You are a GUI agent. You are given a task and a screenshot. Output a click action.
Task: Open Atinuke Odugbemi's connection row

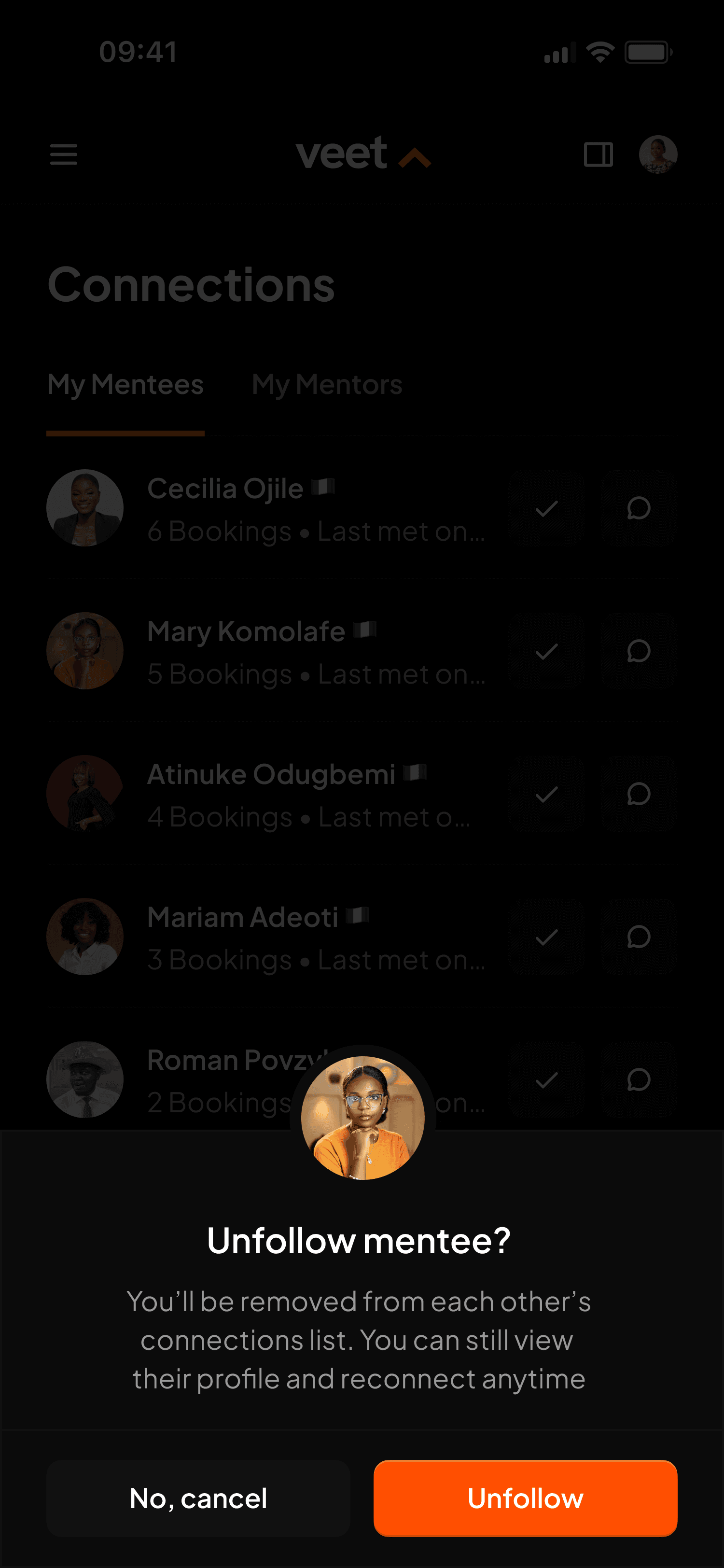[274, 794]
